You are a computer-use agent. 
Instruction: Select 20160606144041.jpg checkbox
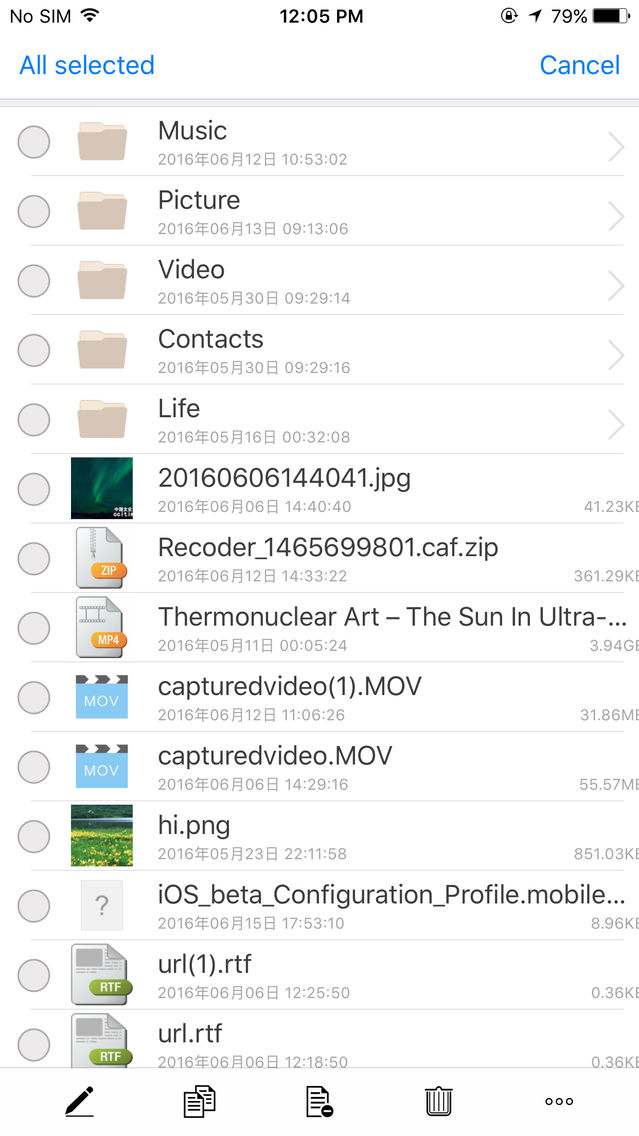tap(34, 489)
